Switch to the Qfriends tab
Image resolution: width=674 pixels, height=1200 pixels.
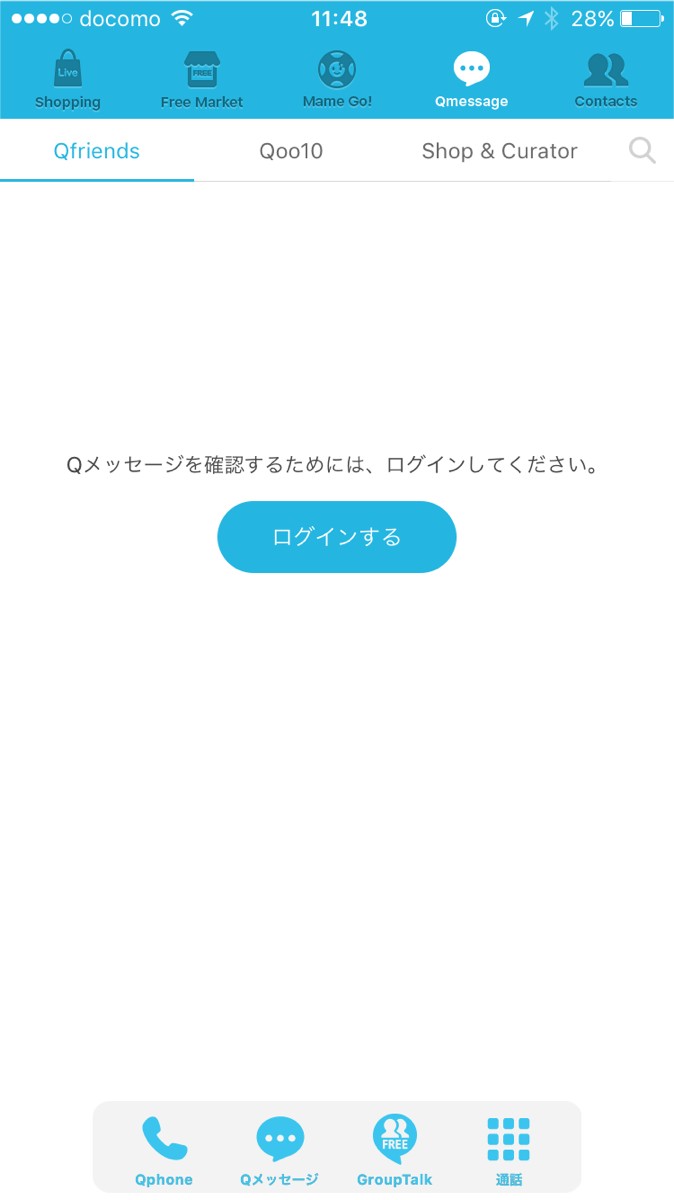tap(97, 151)
